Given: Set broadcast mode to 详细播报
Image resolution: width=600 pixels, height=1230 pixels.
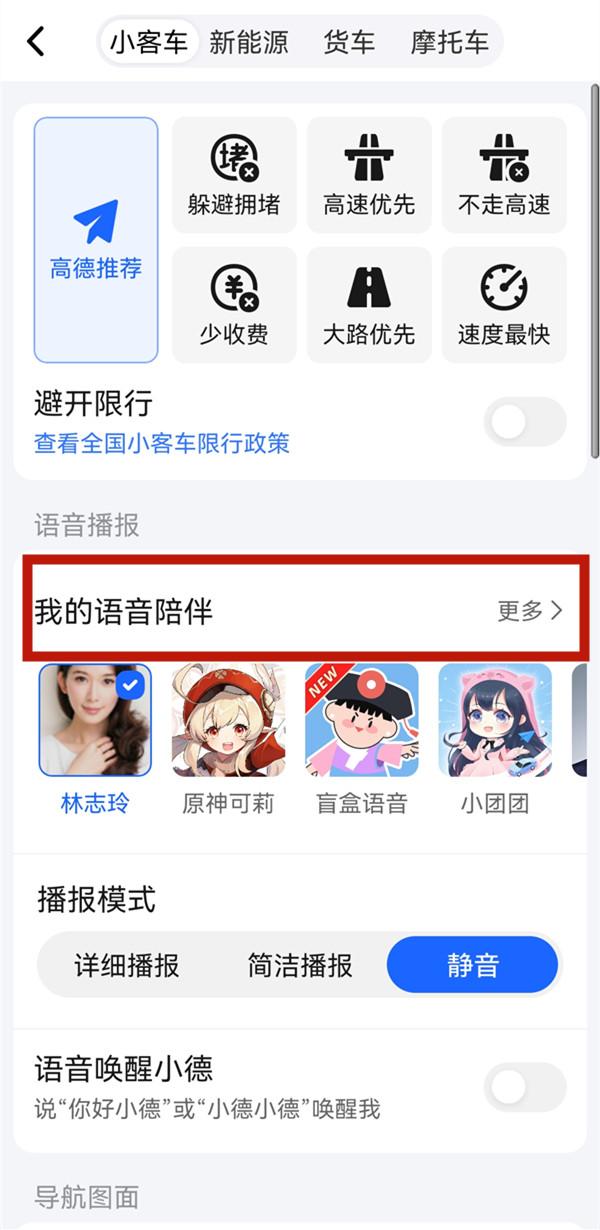Looking at the screenshot, I should pyautogui.click(x=127, y=965).
